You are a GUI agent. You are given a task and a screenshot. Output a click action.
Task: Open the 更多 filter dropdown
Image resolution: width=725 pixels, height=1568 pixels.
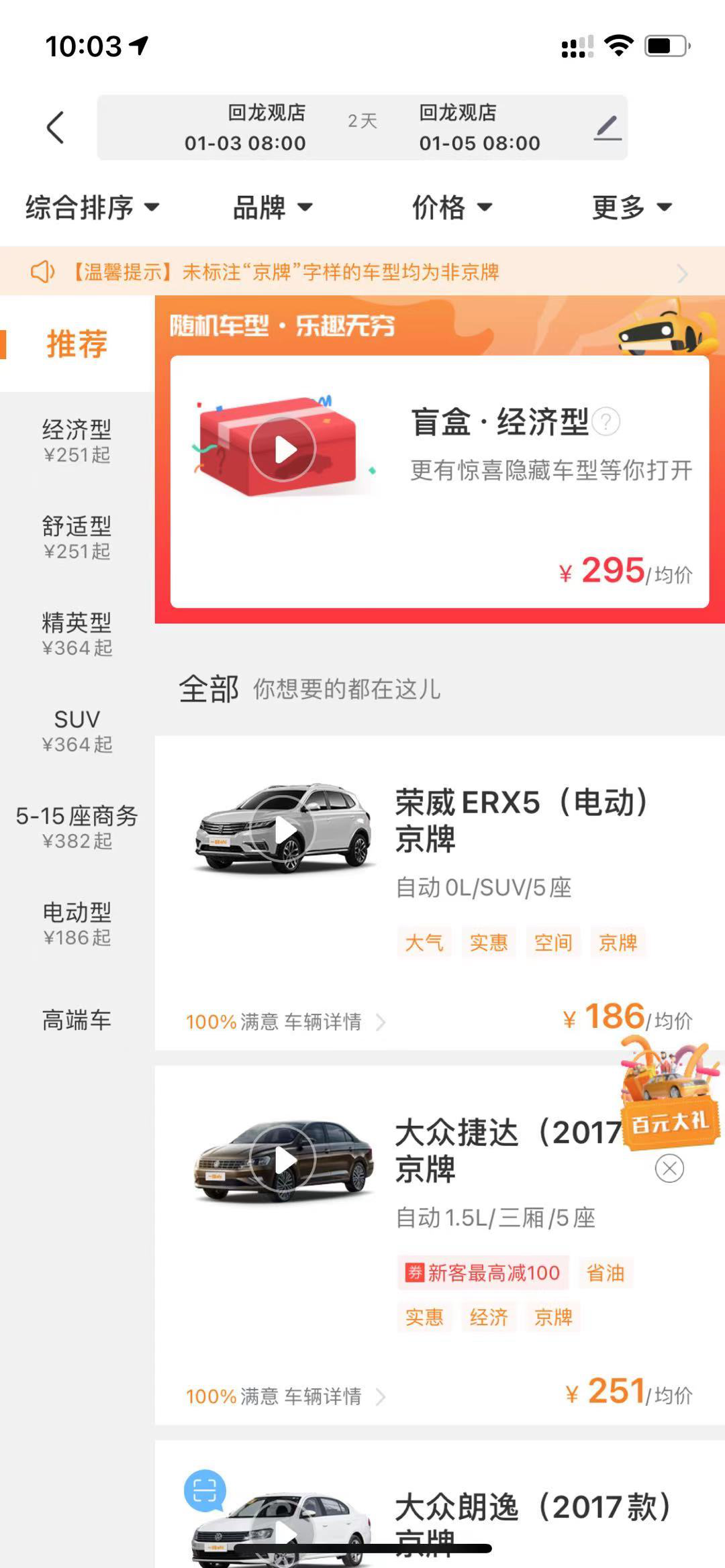632,207
